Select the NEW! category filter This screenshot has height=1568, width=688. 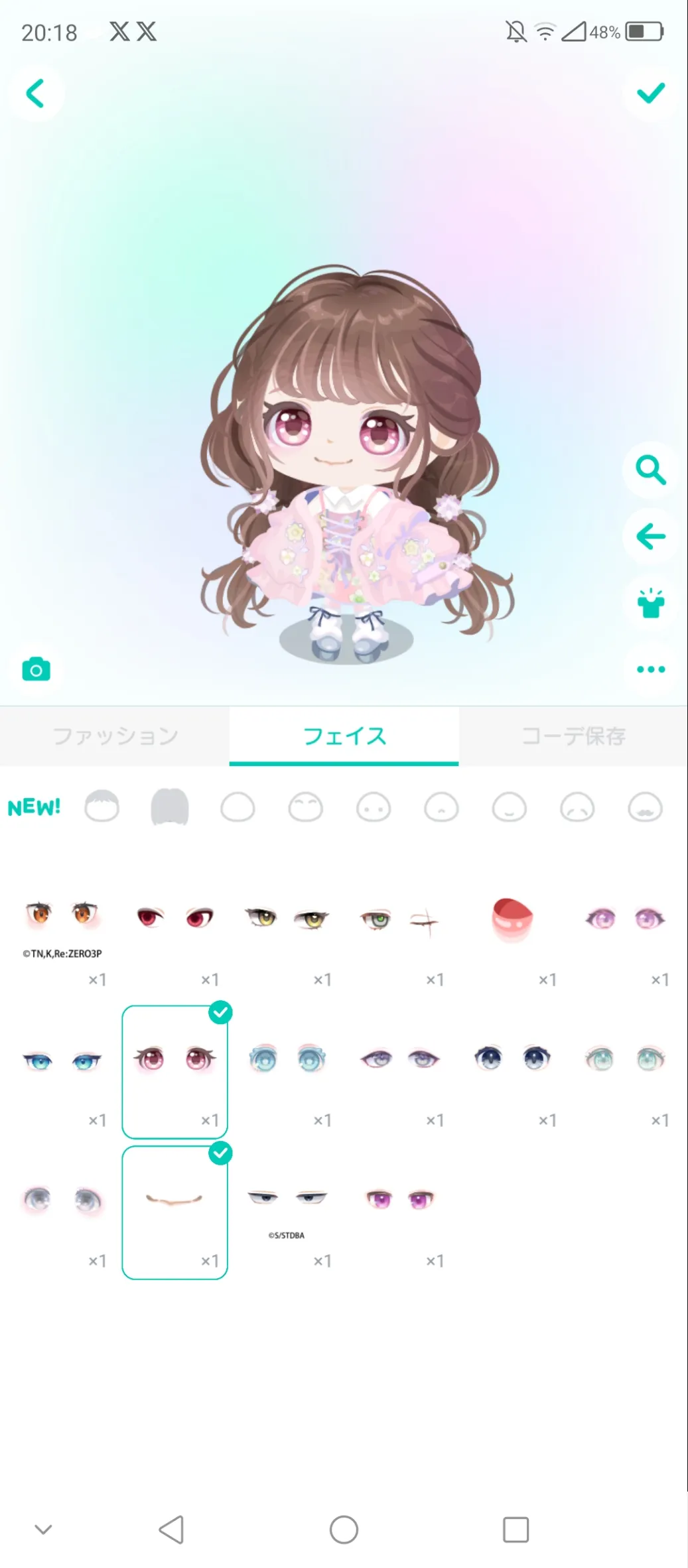[34, 807]
